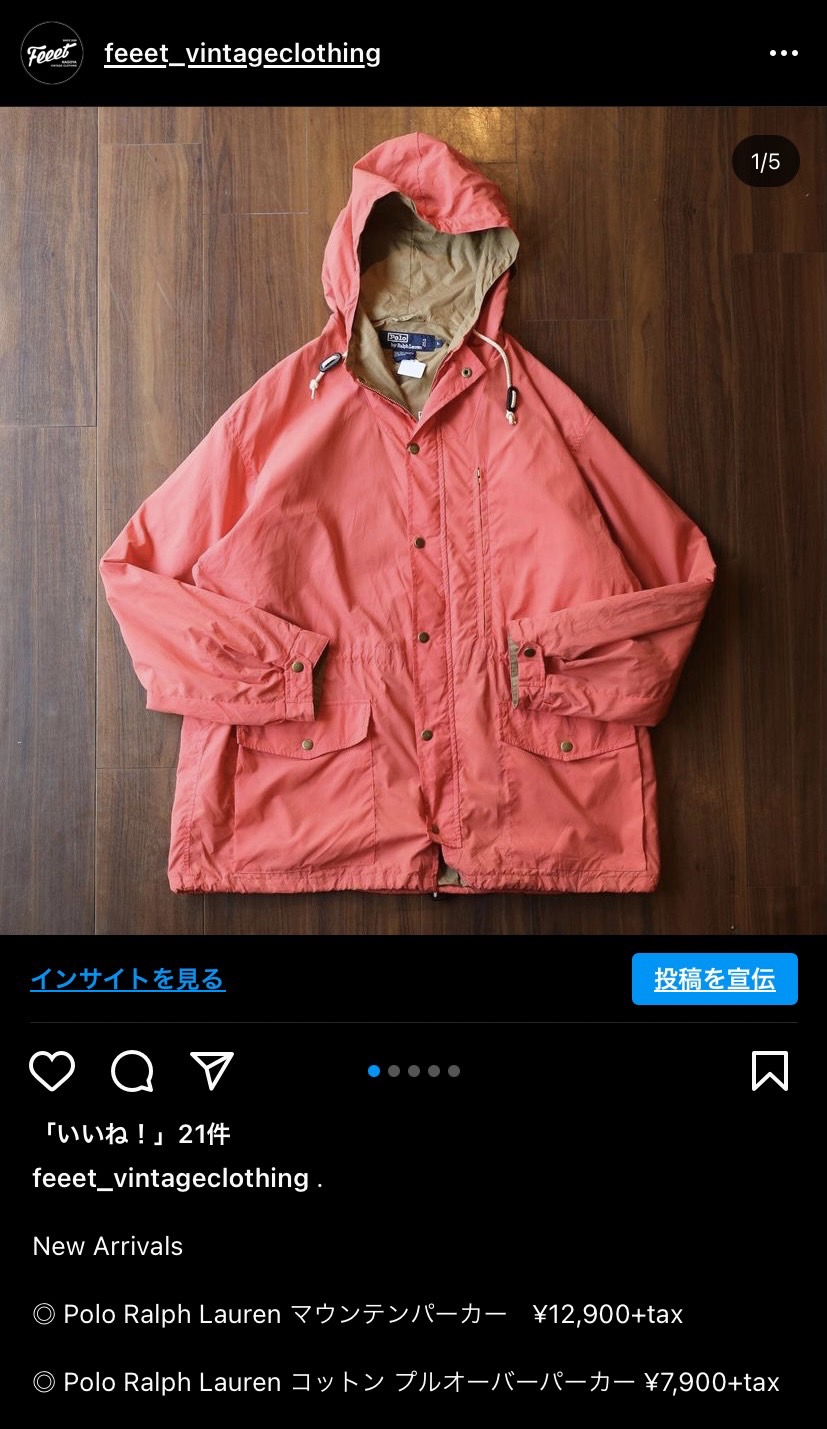Open the comments bubble
Screen dimensions: 827x1429
[132, 1071]
